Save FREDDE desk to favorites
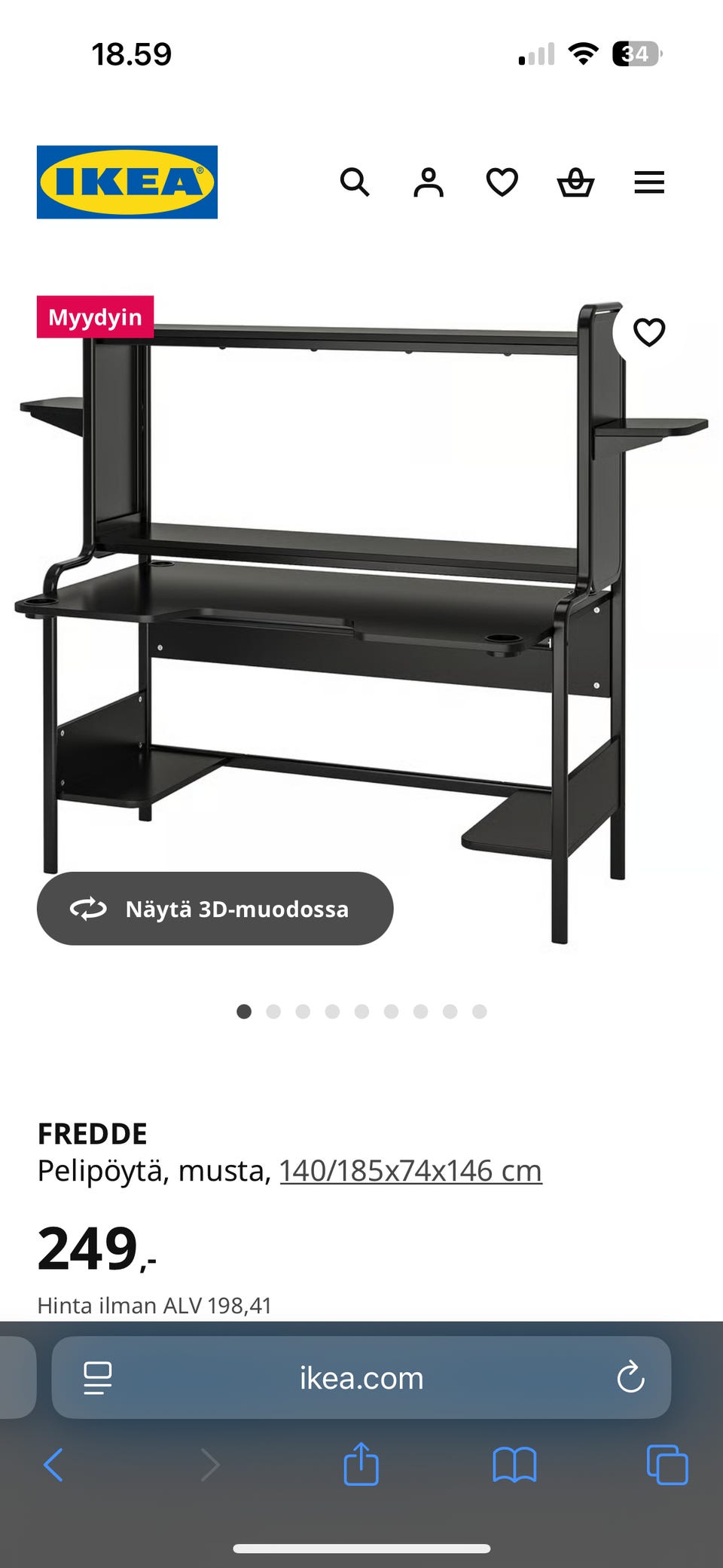The width and height of the screenshot is (723, 1568). tap(648, 332)
